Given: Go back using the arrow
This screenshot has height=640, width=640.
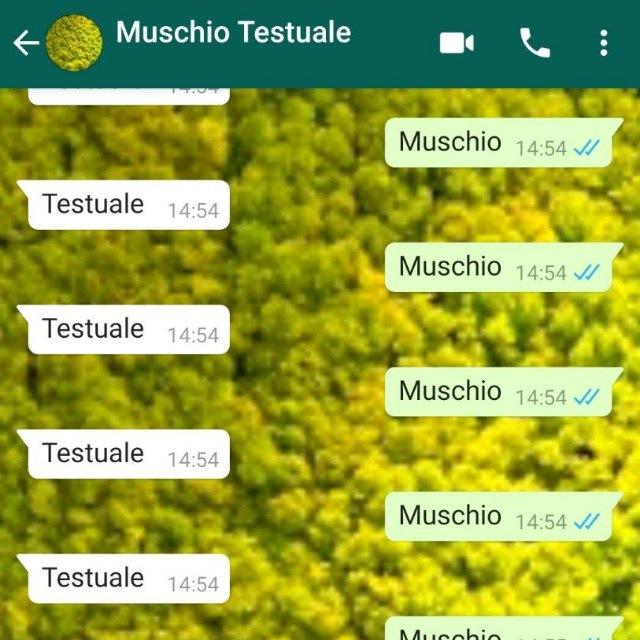Looking at the screenshot, I should pyautogui.click(x=25, y=43).
